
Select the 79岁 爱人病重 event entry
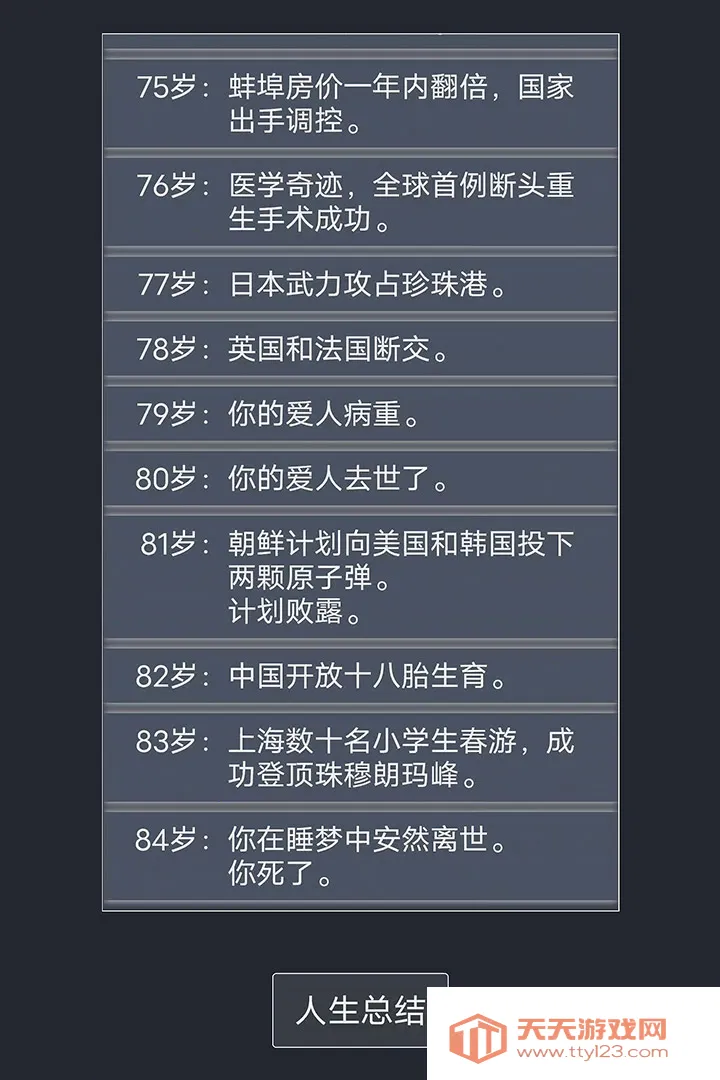(x=360, y=415)
